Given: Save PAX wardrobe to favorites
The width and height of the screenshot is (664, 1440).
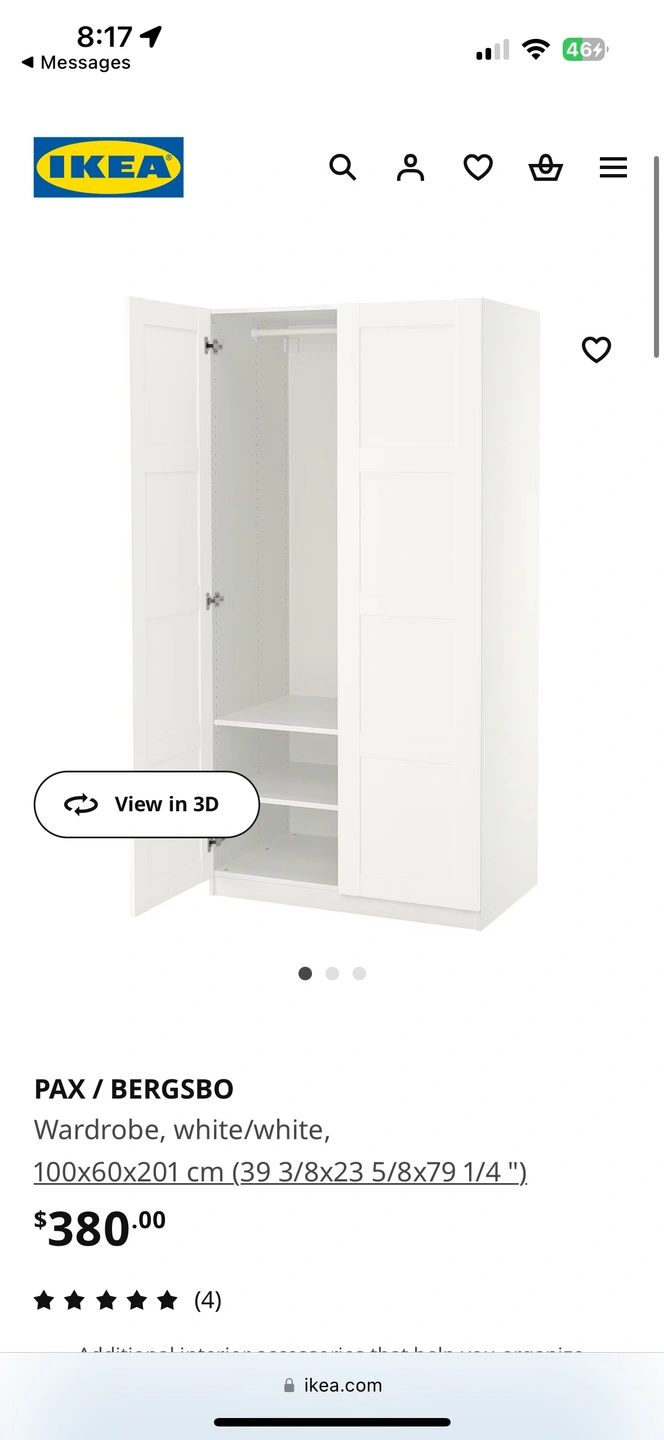Looking at the screenshot, I should [x=596, y=349].
